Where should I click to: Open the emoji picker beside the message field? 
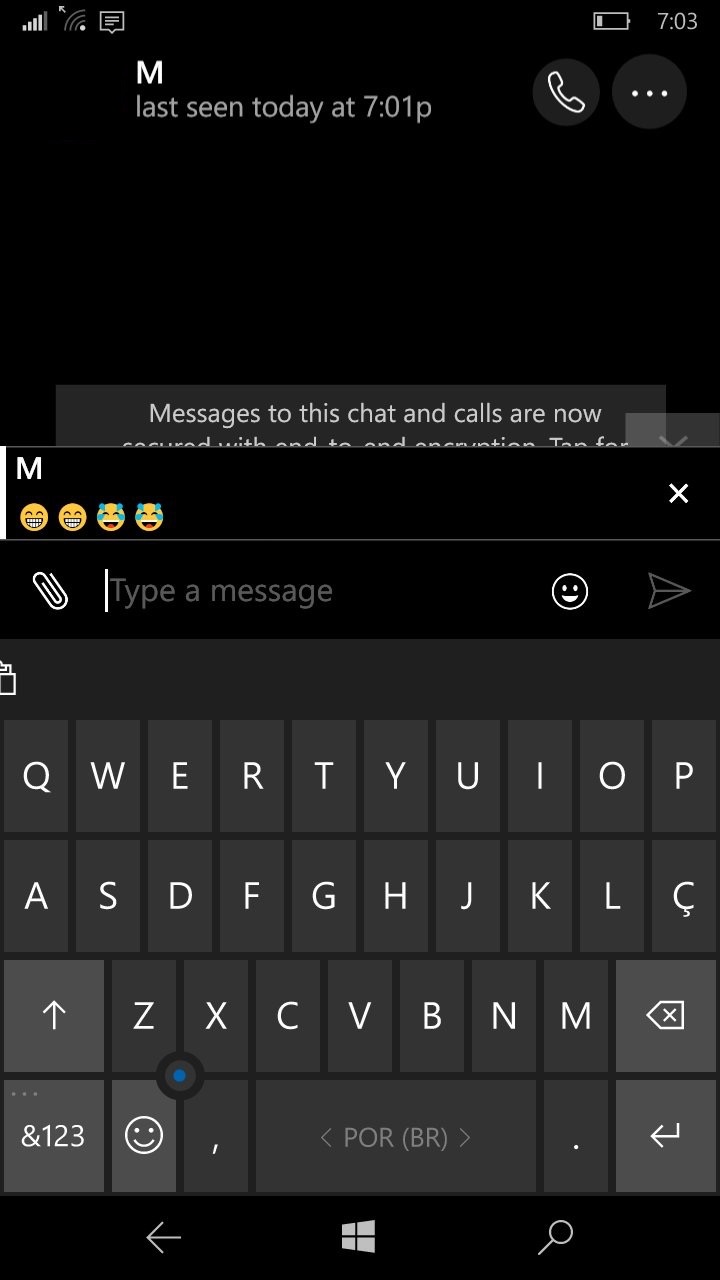pos(570,591)
